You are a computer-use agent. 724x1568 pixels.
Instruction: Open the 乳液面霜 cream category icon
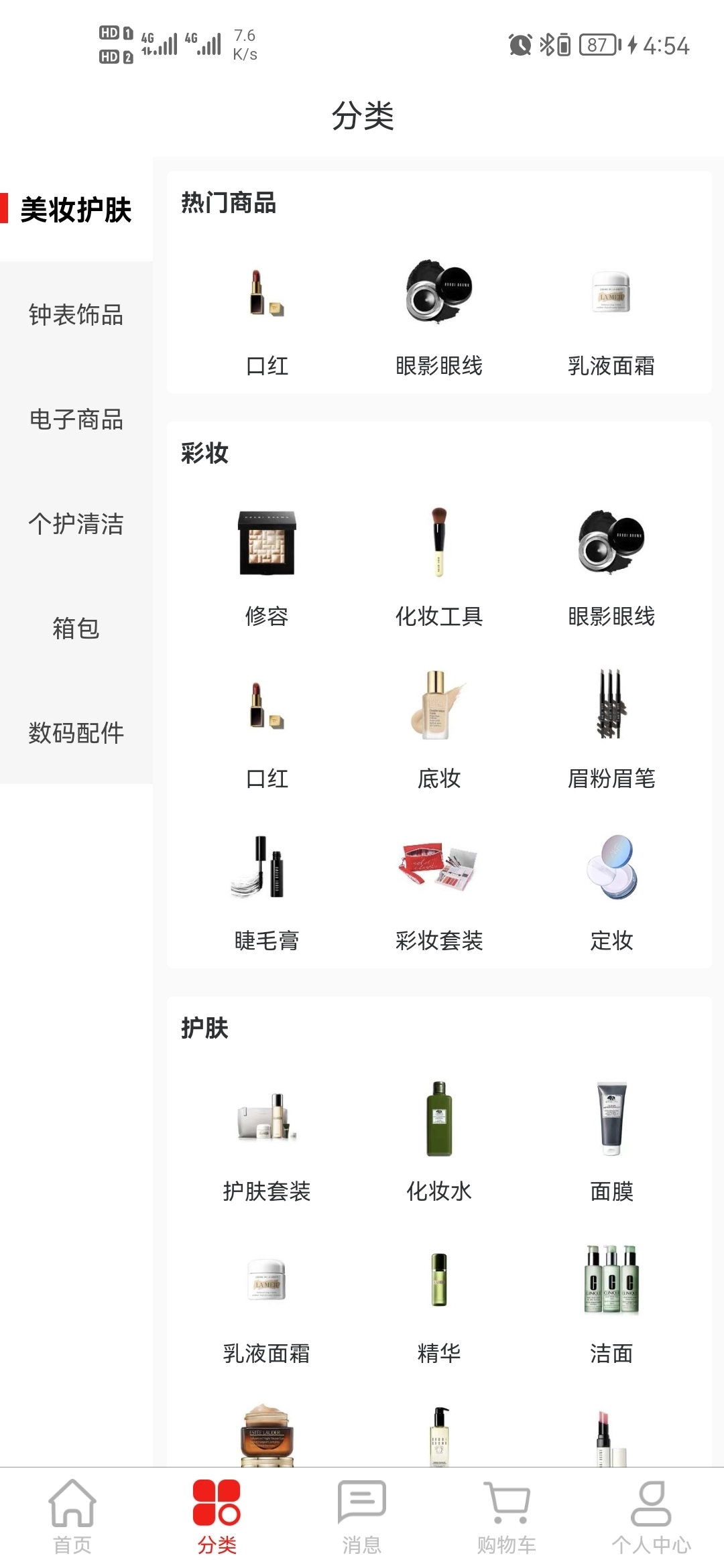point(611,295)
